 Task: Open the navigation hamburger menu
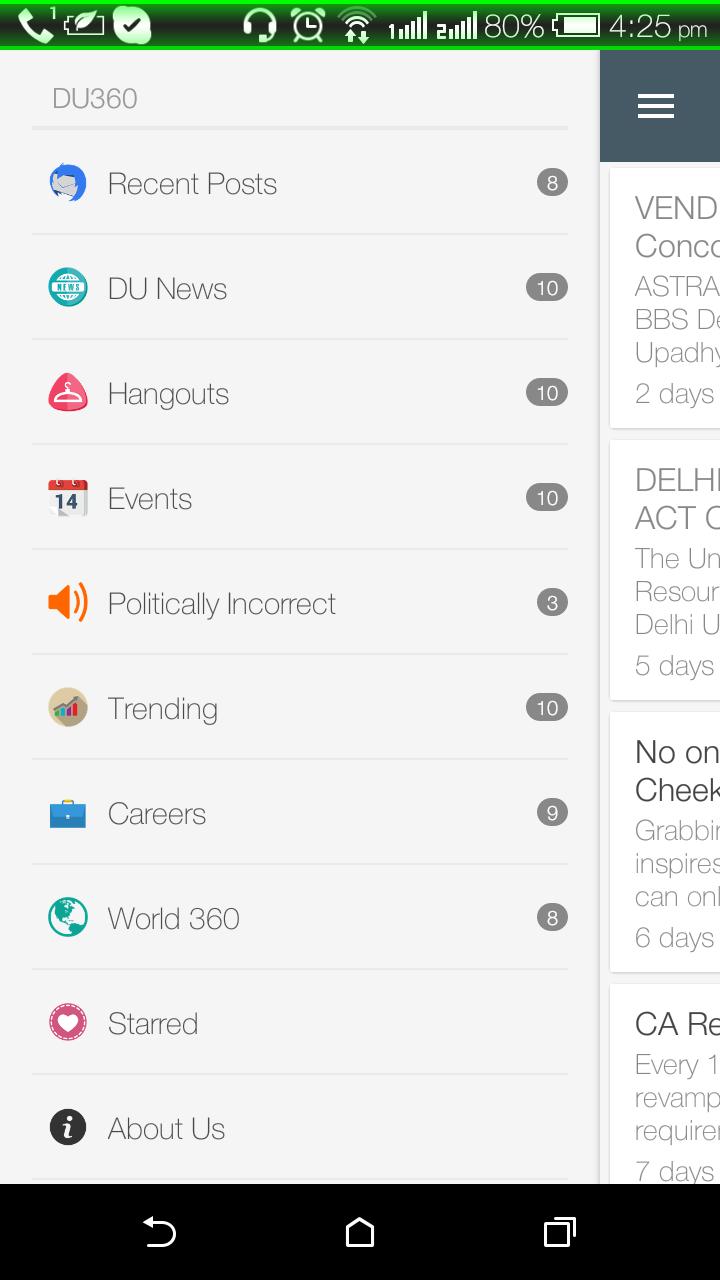(x=656, y=106)
